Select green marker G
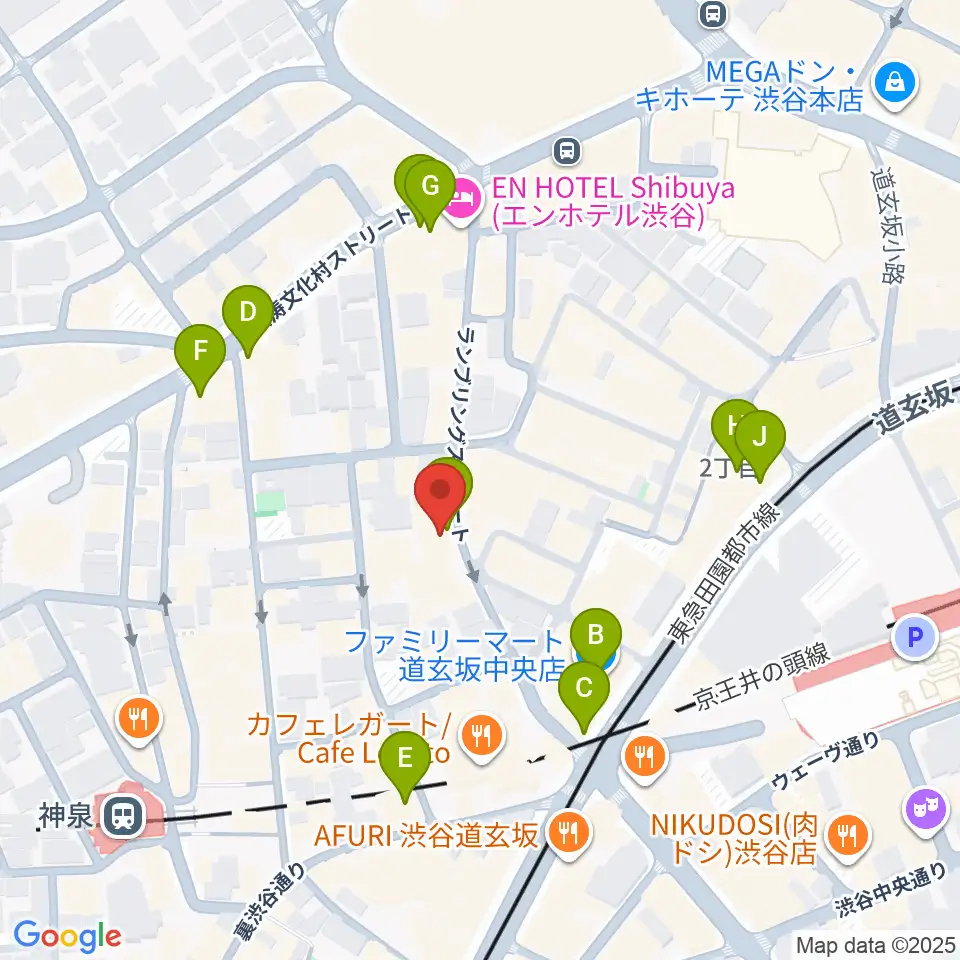The height and width of the screenshot is (960, 960). coord(430,186)
